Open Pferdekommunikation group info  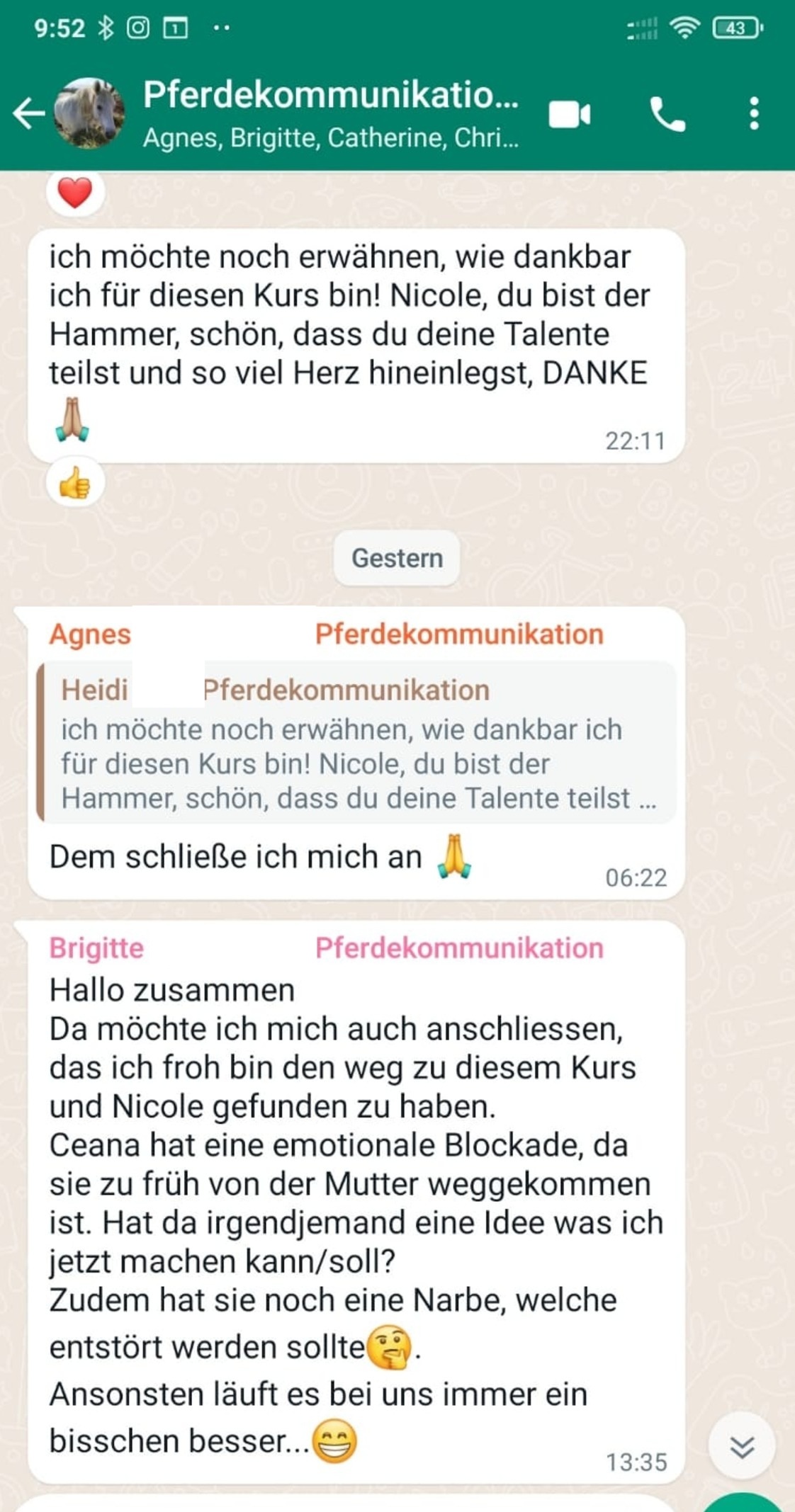coord(330,112)
